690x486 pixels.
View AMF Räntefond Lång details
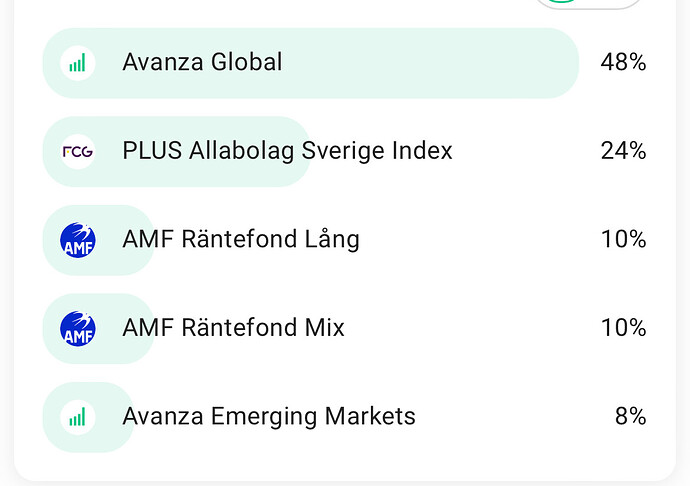(240, 240)
